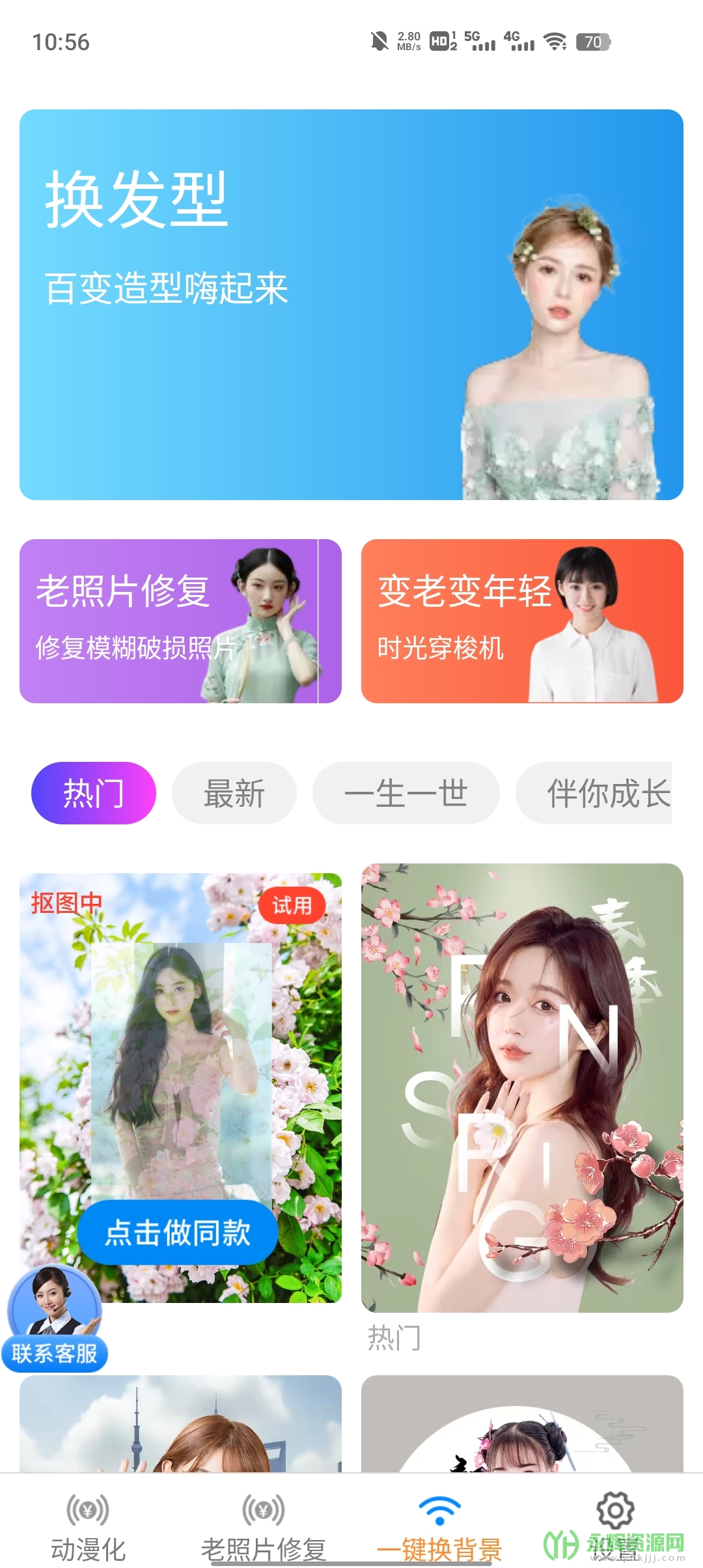Switch to the 一生一世 category chip
Viewport: 703px width, 1568px height.
[406, 793]
